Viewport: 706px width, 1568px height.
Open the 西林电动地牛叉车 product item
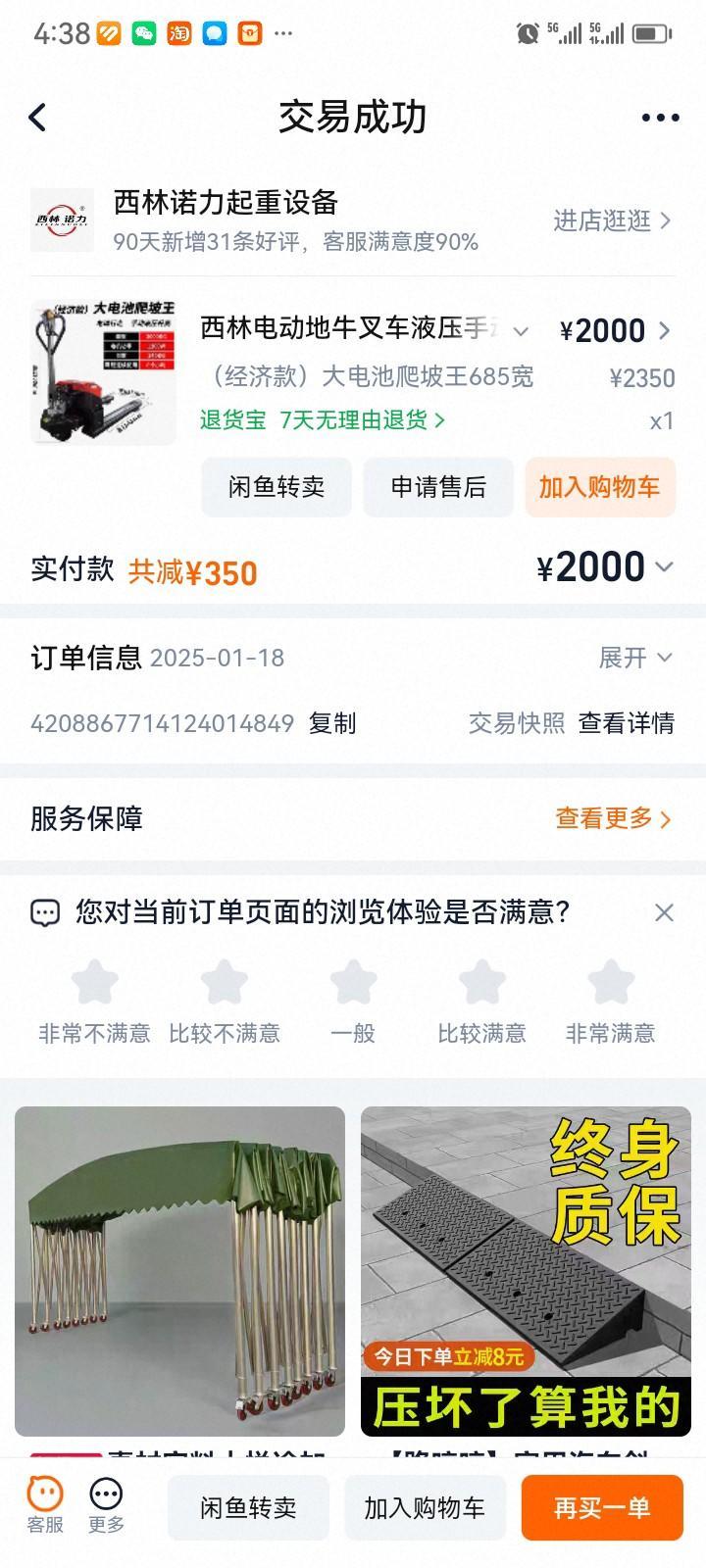coord(348,328)
